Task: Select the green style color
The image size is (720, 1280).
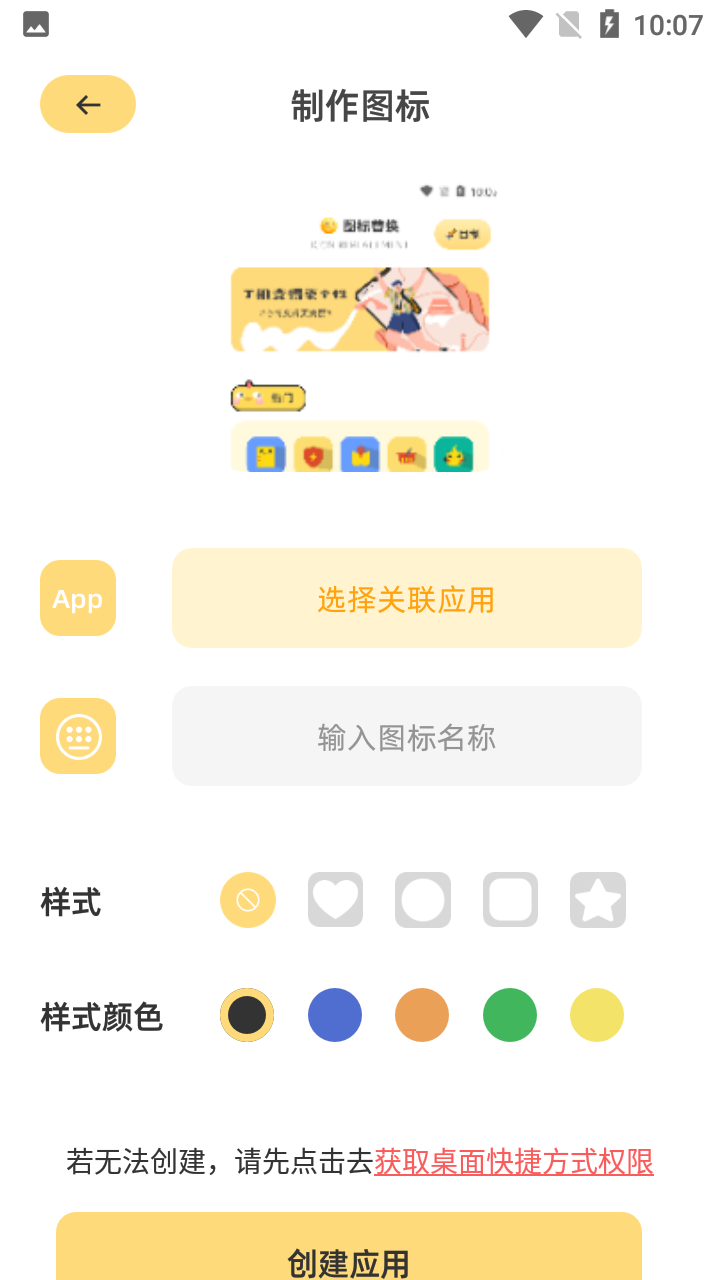Action: tap(510, 1014)
